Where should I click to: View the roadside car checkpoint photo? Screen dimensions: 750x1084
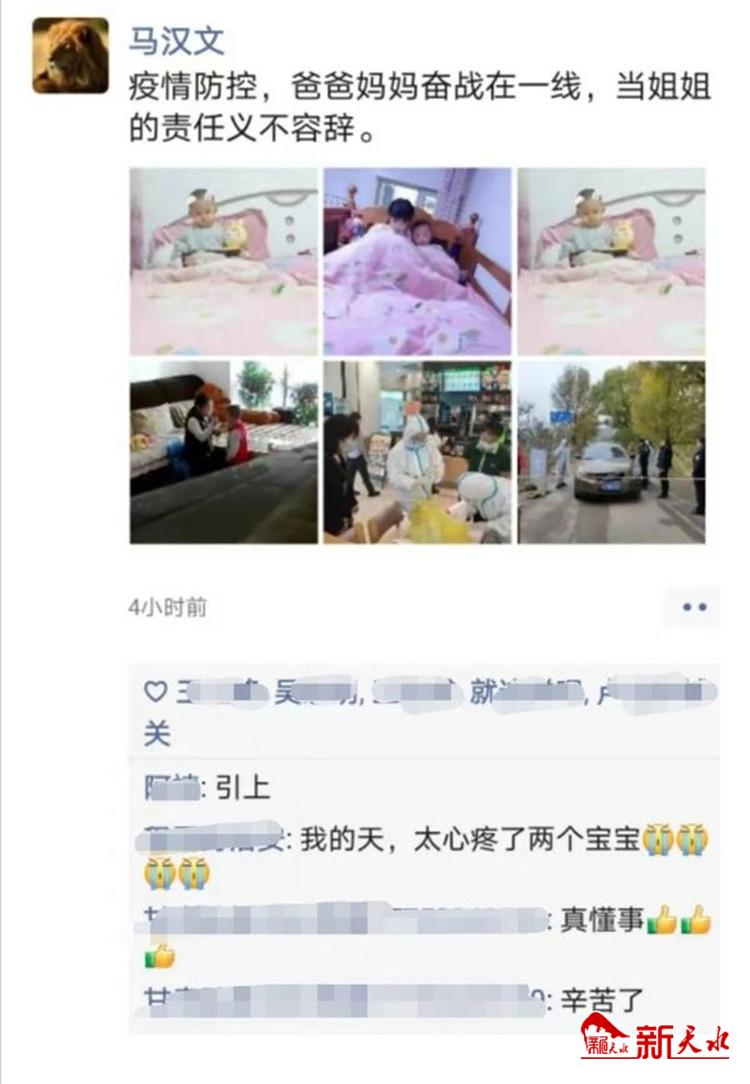(x=611, y=452)
